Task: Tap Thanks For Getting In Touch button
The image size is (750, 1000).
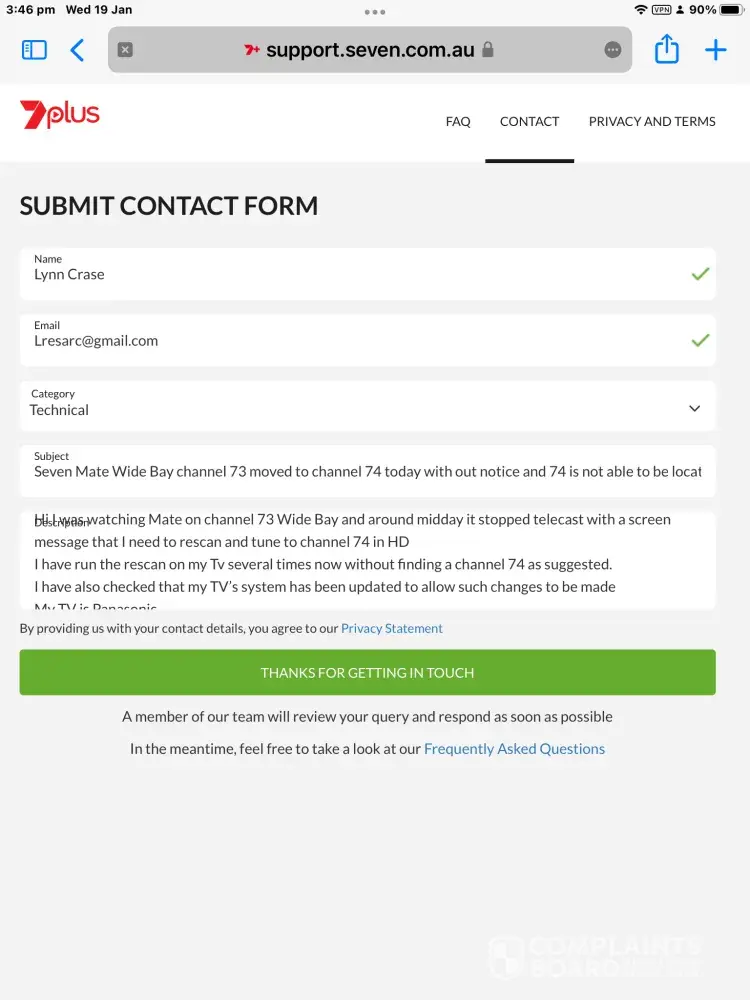Action: point(367,672)
